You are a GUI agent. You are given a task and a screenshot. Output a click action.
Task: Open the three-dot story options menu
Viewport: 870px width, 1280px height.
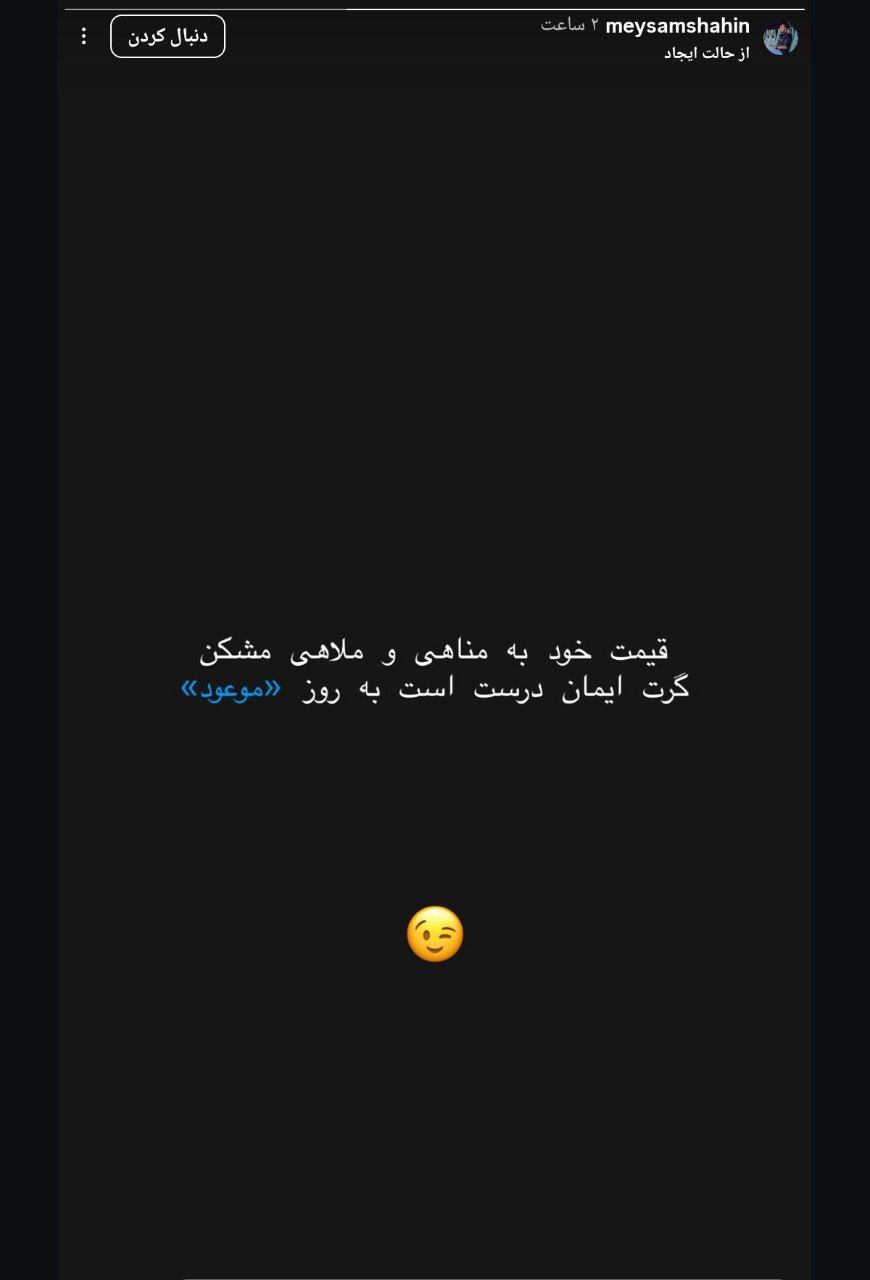pyautogui.click(x=84, y=34)
